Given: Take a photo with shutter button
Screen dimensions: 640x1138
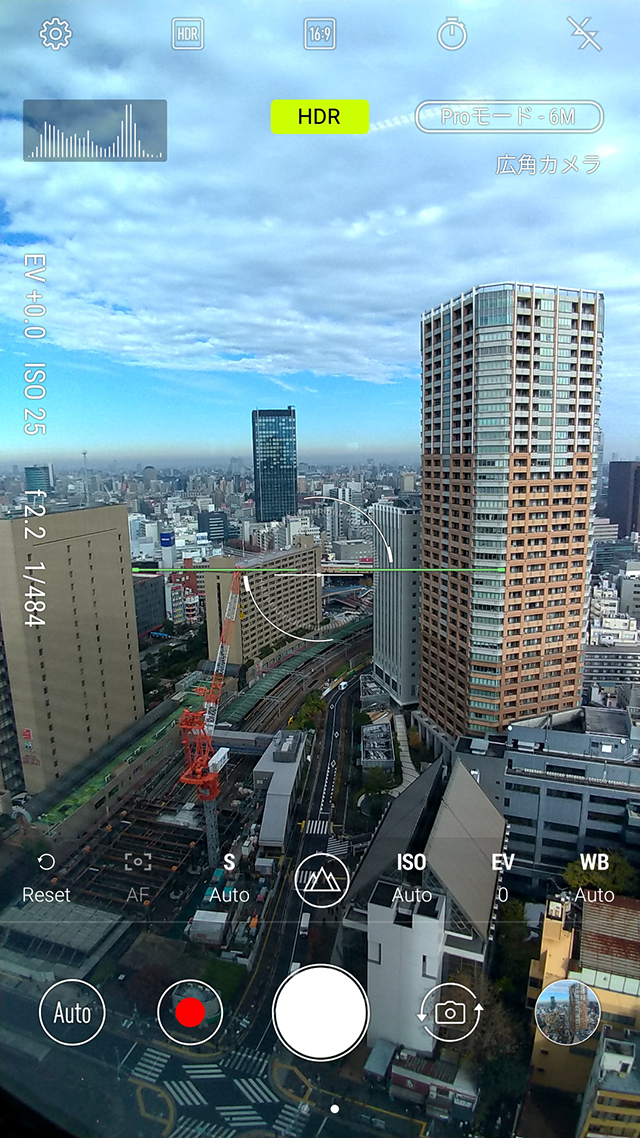Looking at the screenshot, I should pos(321,1013).
